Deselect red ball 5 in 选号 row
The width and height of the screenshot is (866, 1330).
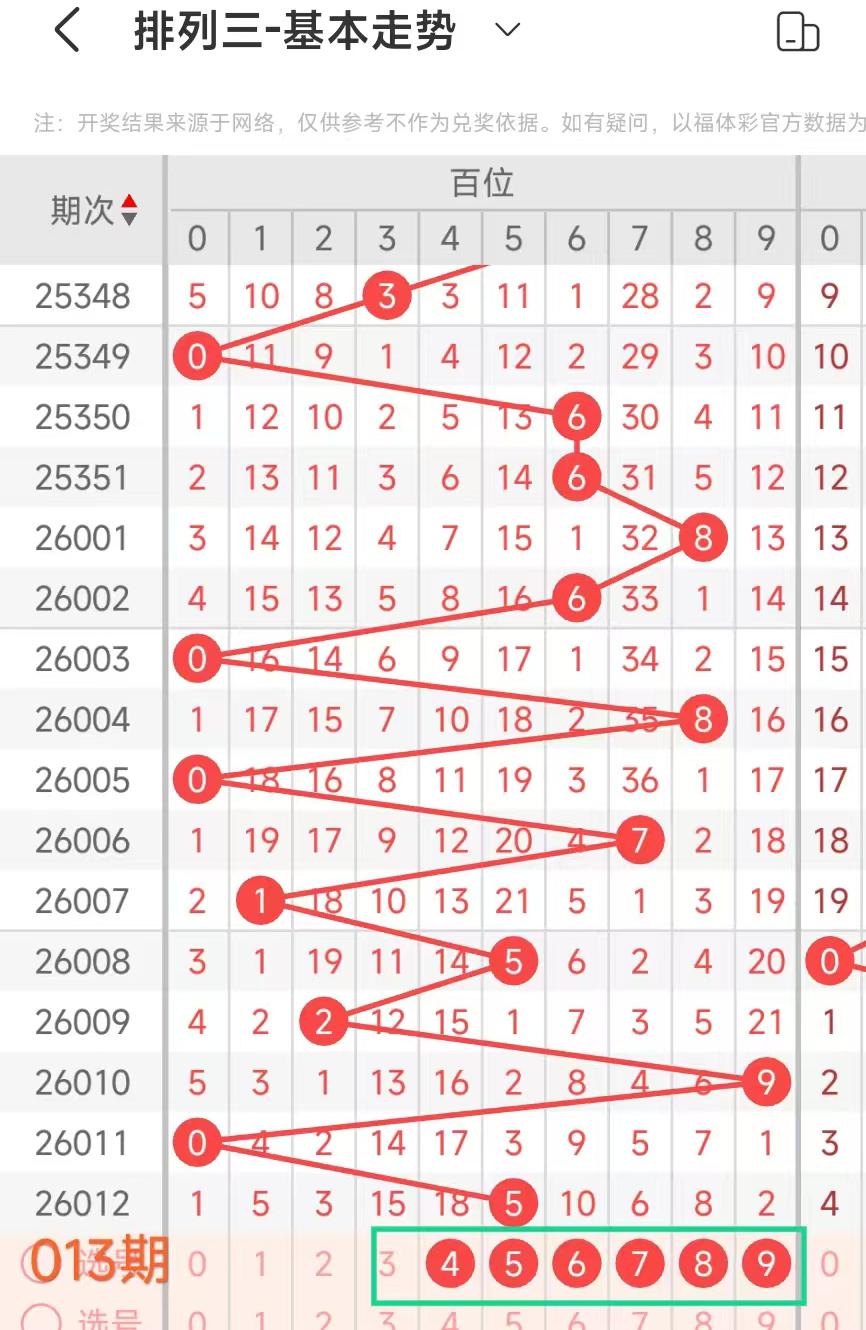click(x=513, y=1264)
